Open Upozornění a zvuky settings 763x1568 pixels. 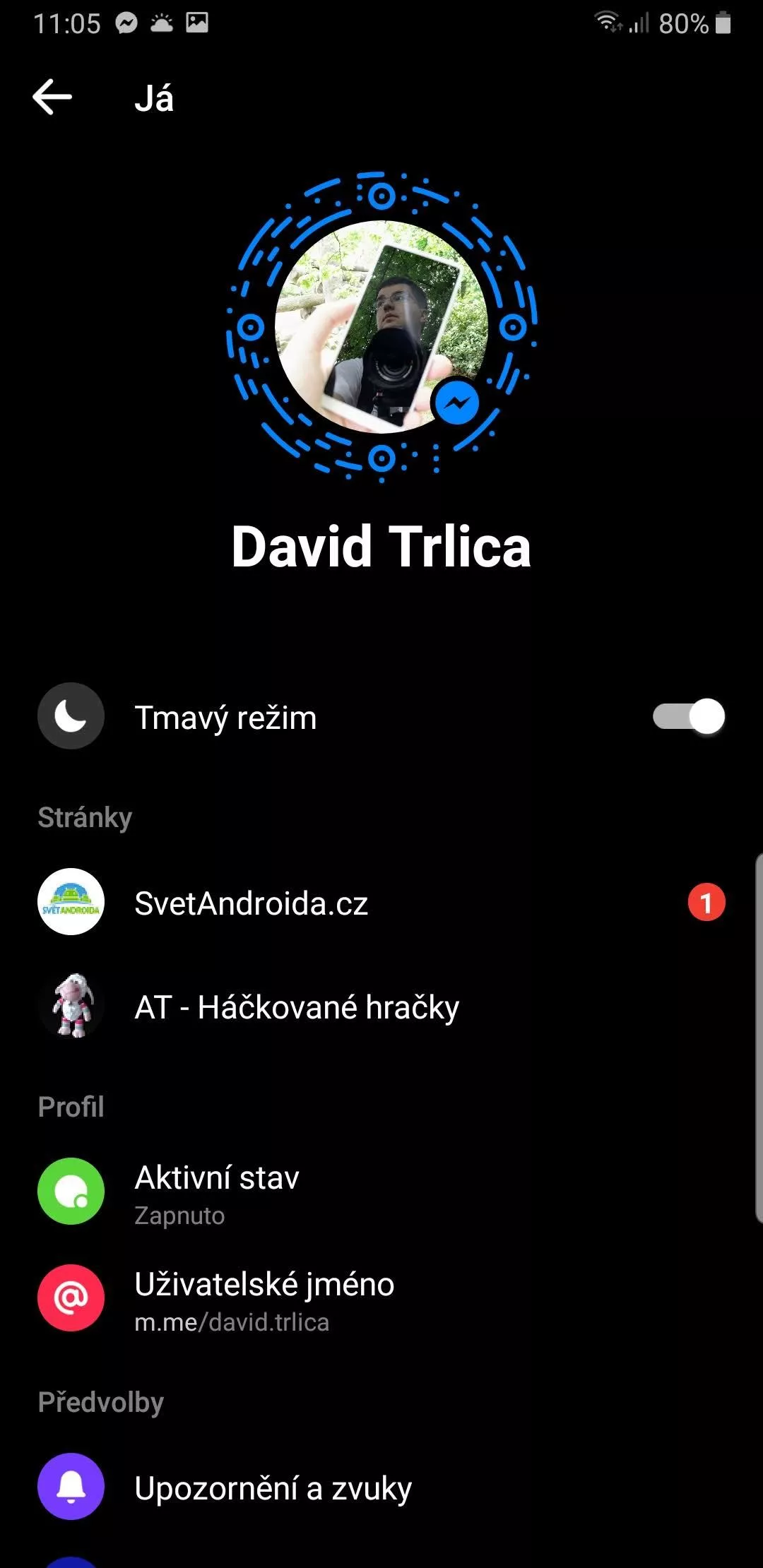[381, 1487]
